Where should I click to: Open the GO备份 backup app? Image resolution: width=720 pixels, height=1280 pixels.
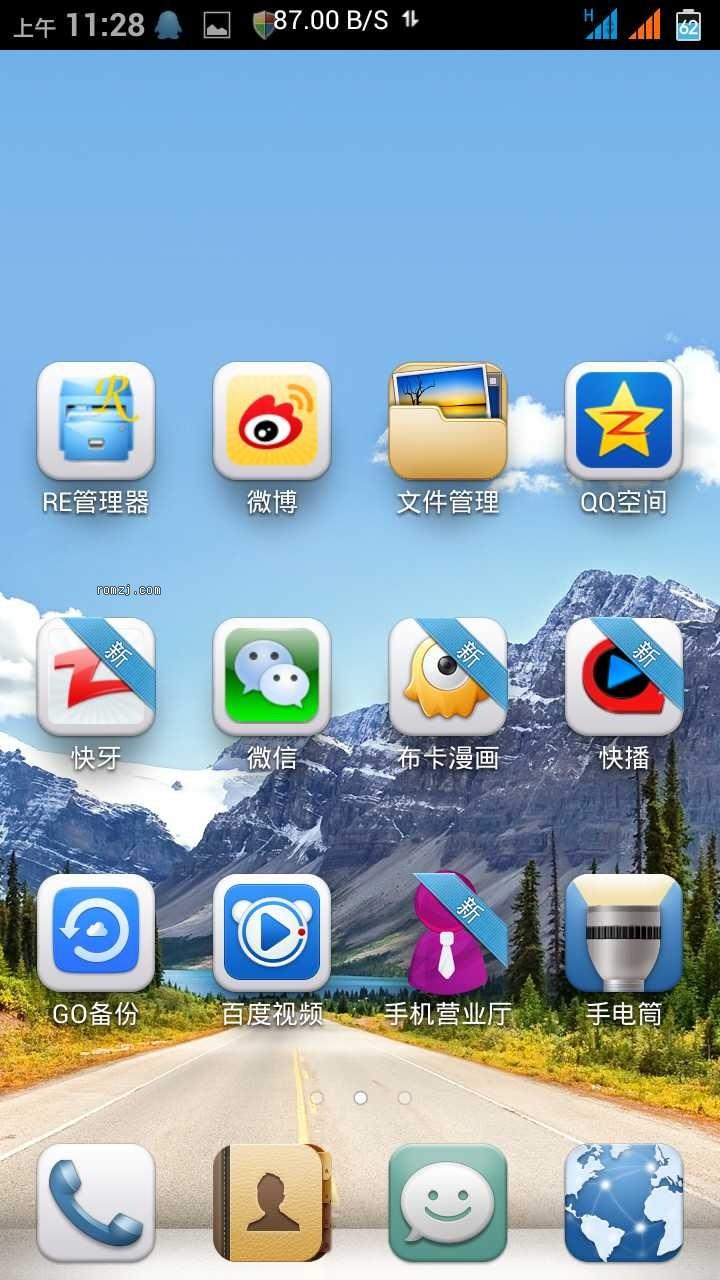[x=96, y=933]
